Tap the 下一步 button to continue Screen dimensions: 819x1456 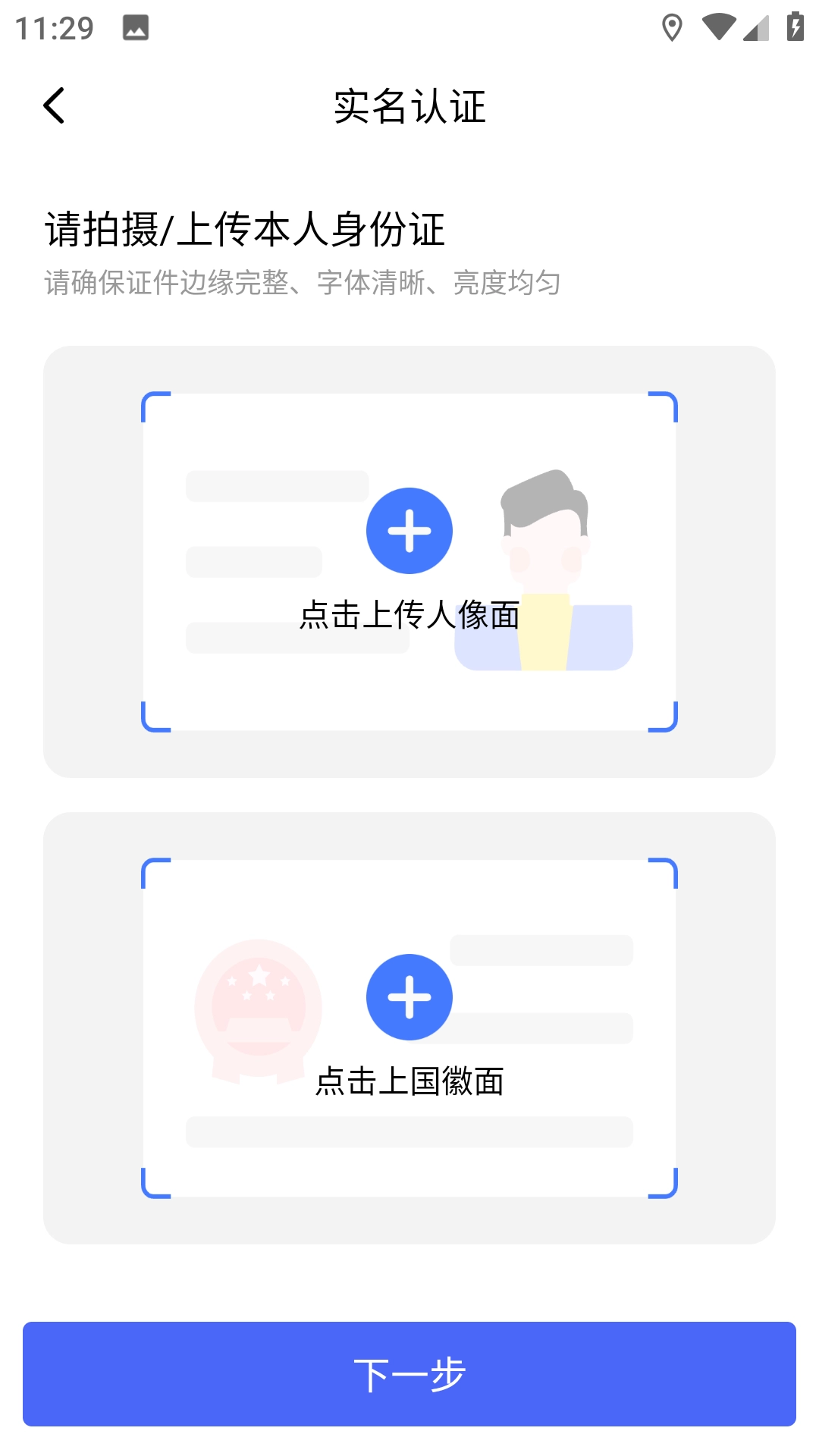(409, 1374)
